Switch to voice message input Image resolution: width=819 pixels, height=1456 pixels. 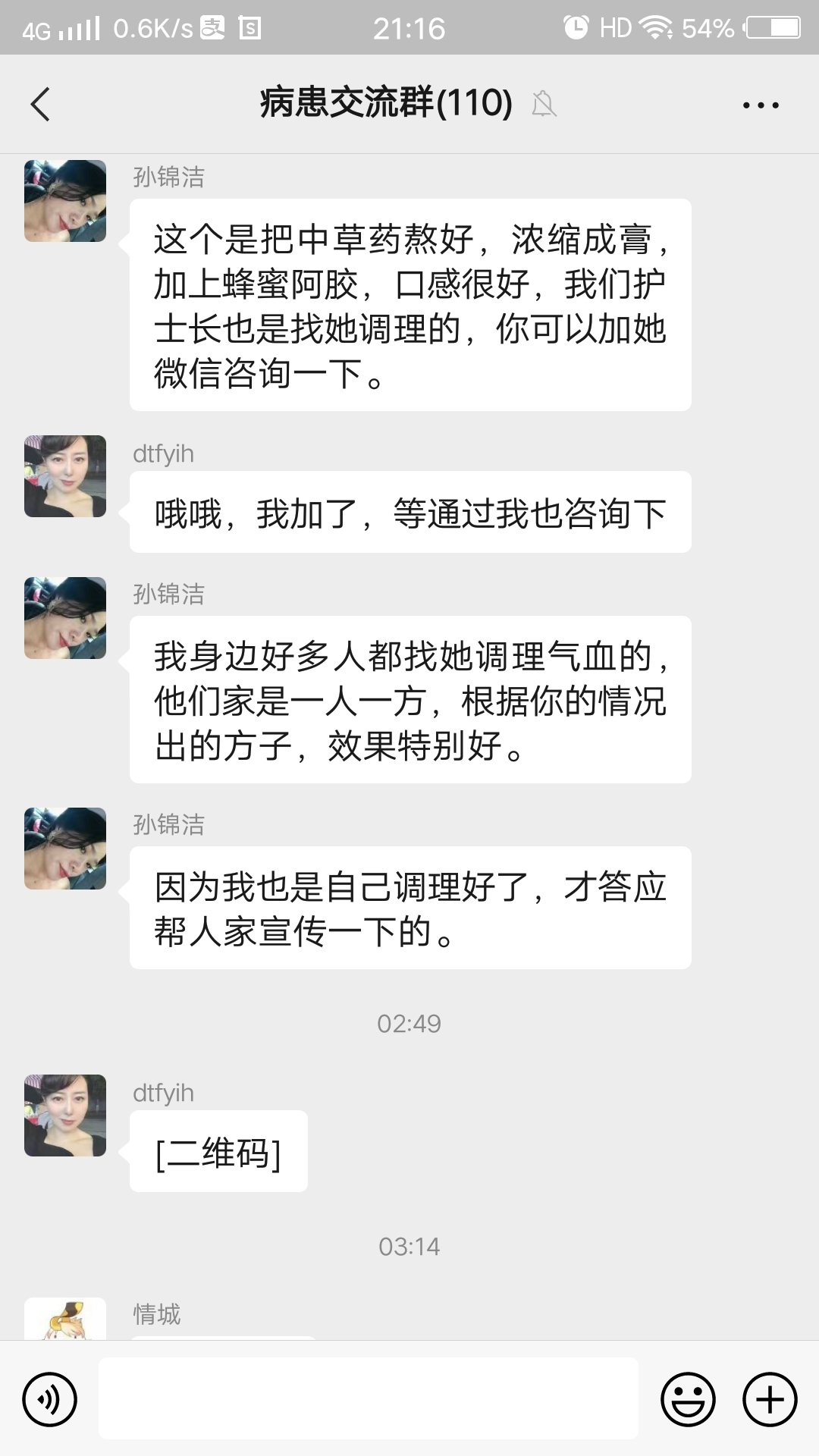click(x=50, y=1399)
